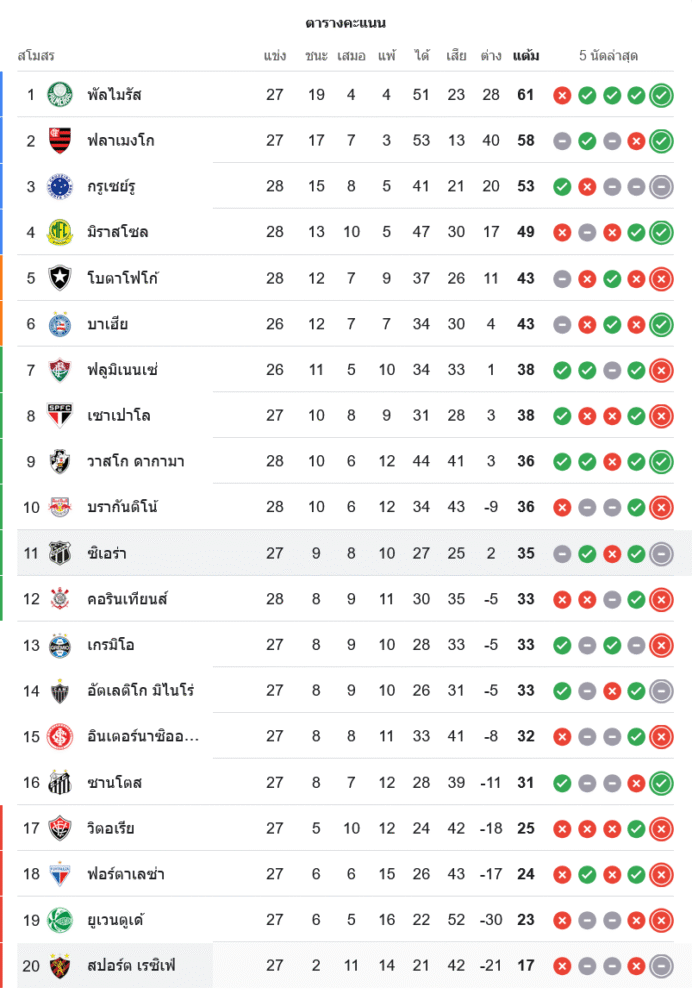View the Internacional row (อินเตอร์นาซิออ…)
The height and width of the screenshot is (1000, 692).
(x=143, y=737)
